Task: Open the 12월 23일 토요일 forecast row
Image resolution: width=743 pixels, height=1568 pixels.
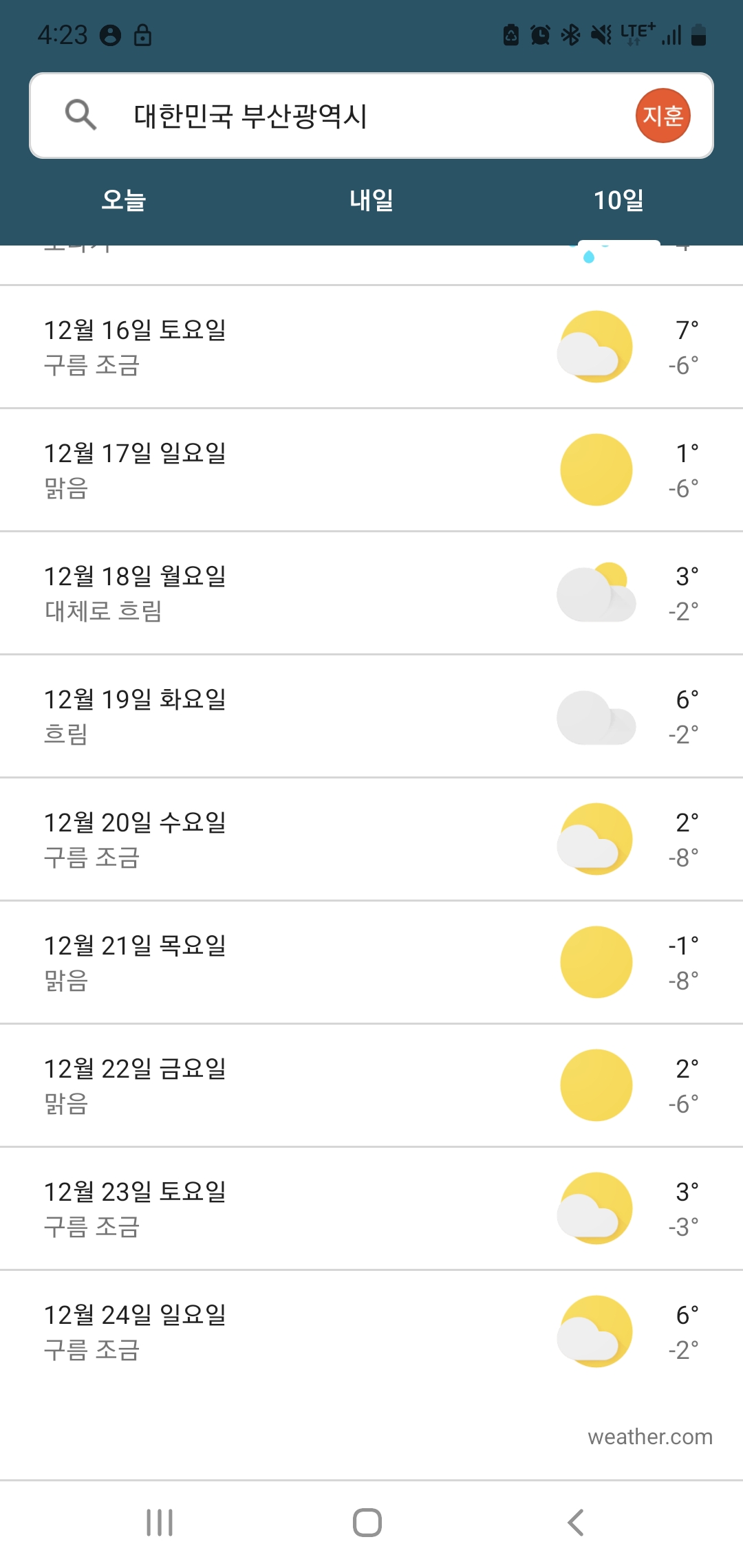Action: click(x=371, y=1209)
